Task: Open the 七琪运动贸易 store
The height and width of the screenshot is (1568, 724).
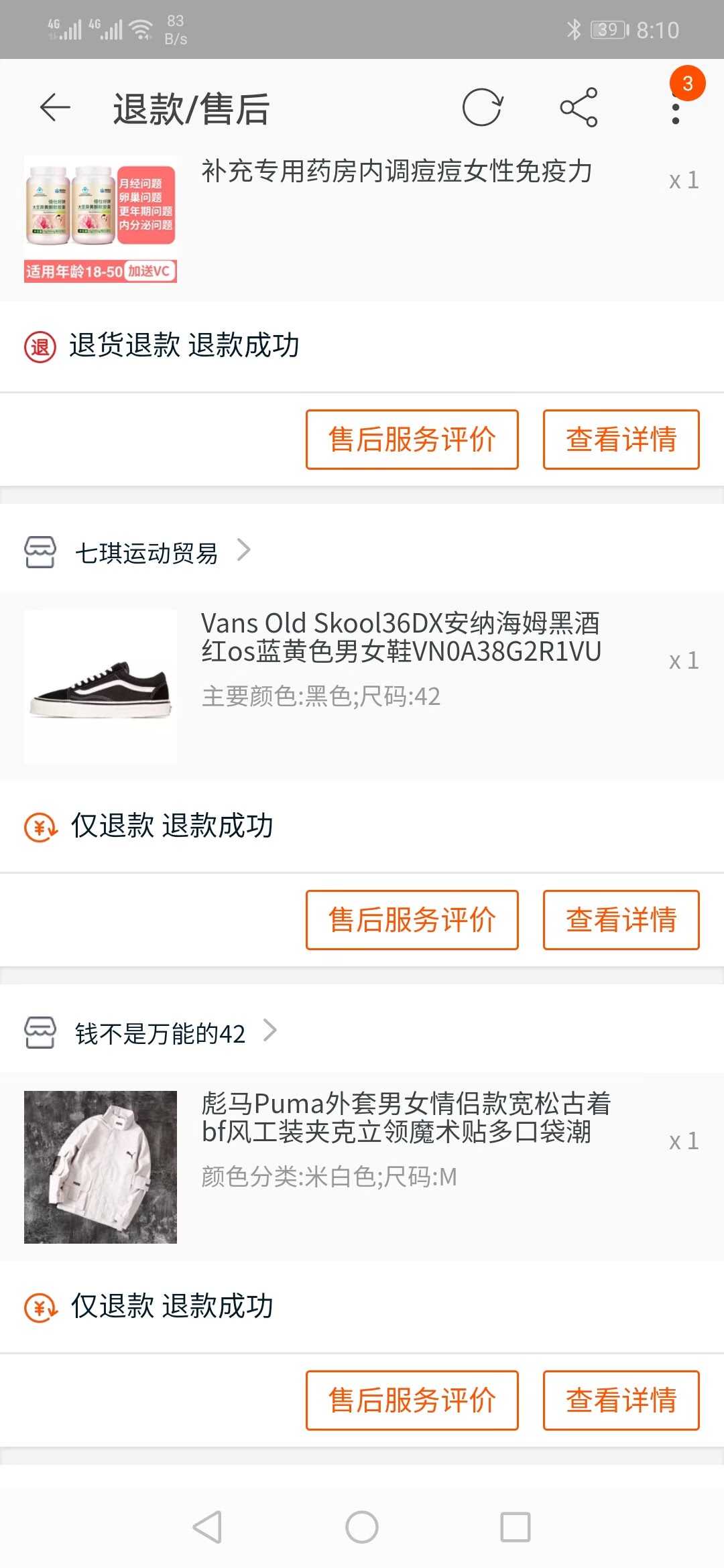Action: click(x=146, y=553)
